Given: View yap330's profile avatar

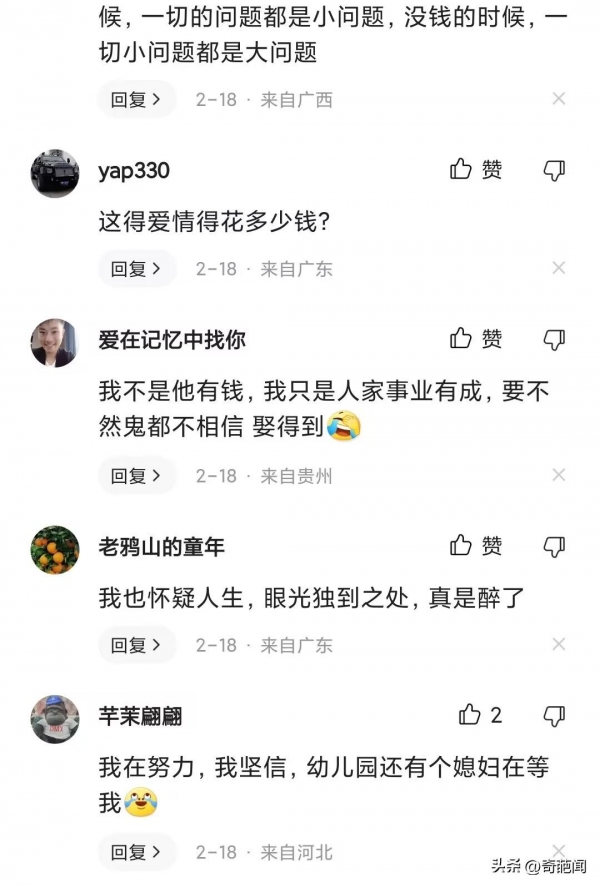Looking at the screenshot, I should 55,174.
